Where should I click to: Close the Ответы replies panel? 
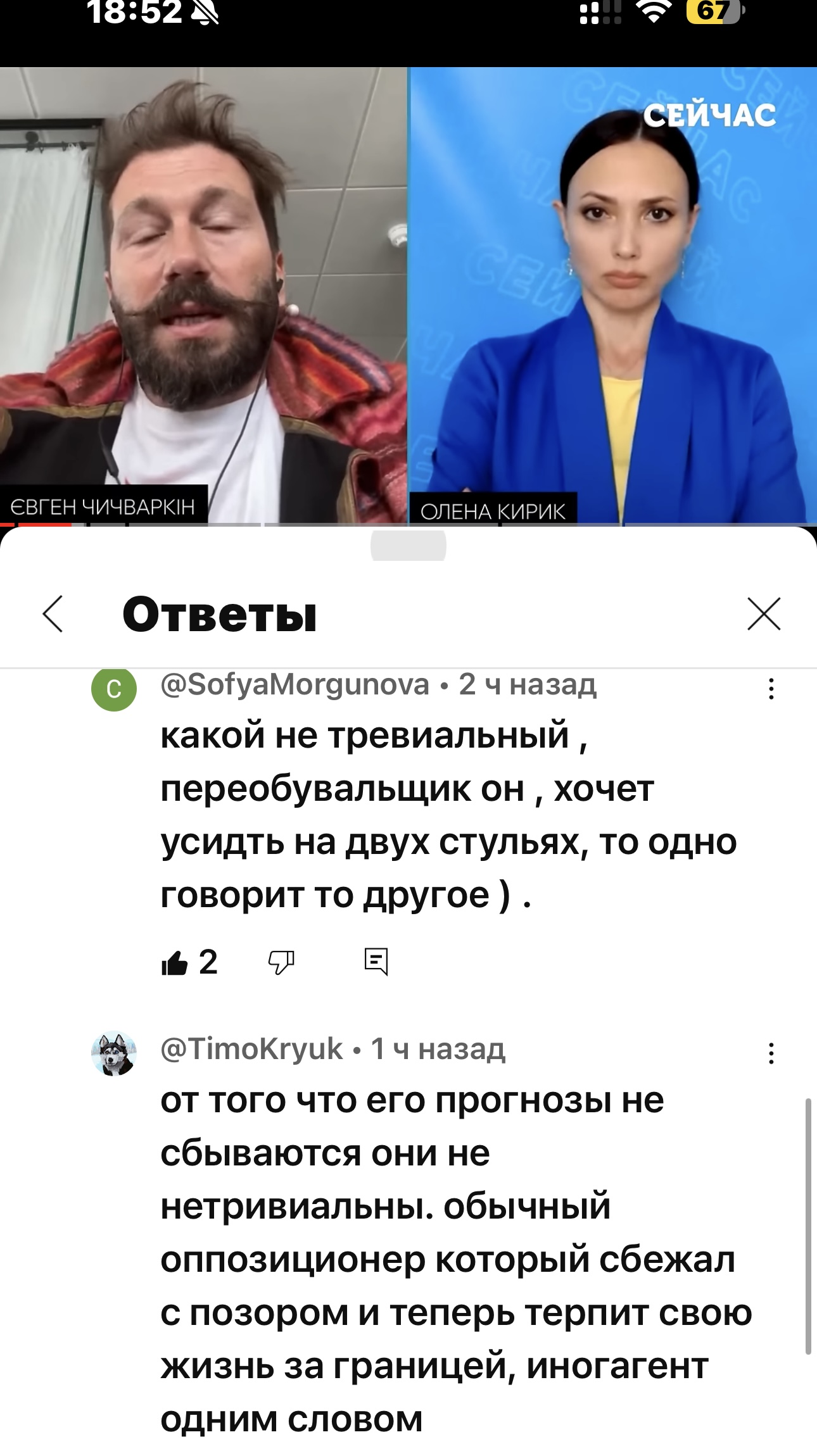point(764,614)
